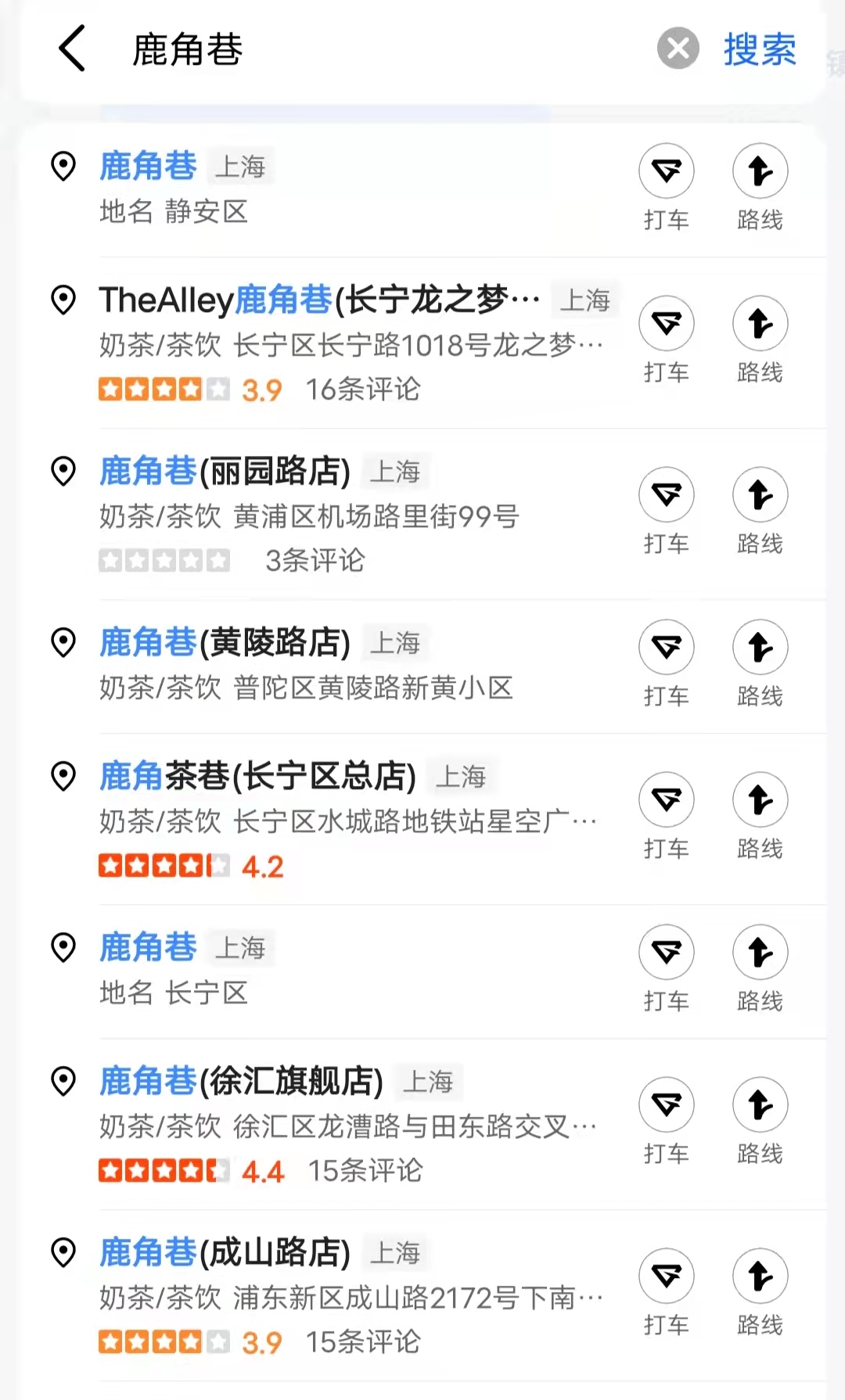Go back using the arrow icon
Image resolution: width=845 pixels, height=1400 pixels.
pos(72,48)
